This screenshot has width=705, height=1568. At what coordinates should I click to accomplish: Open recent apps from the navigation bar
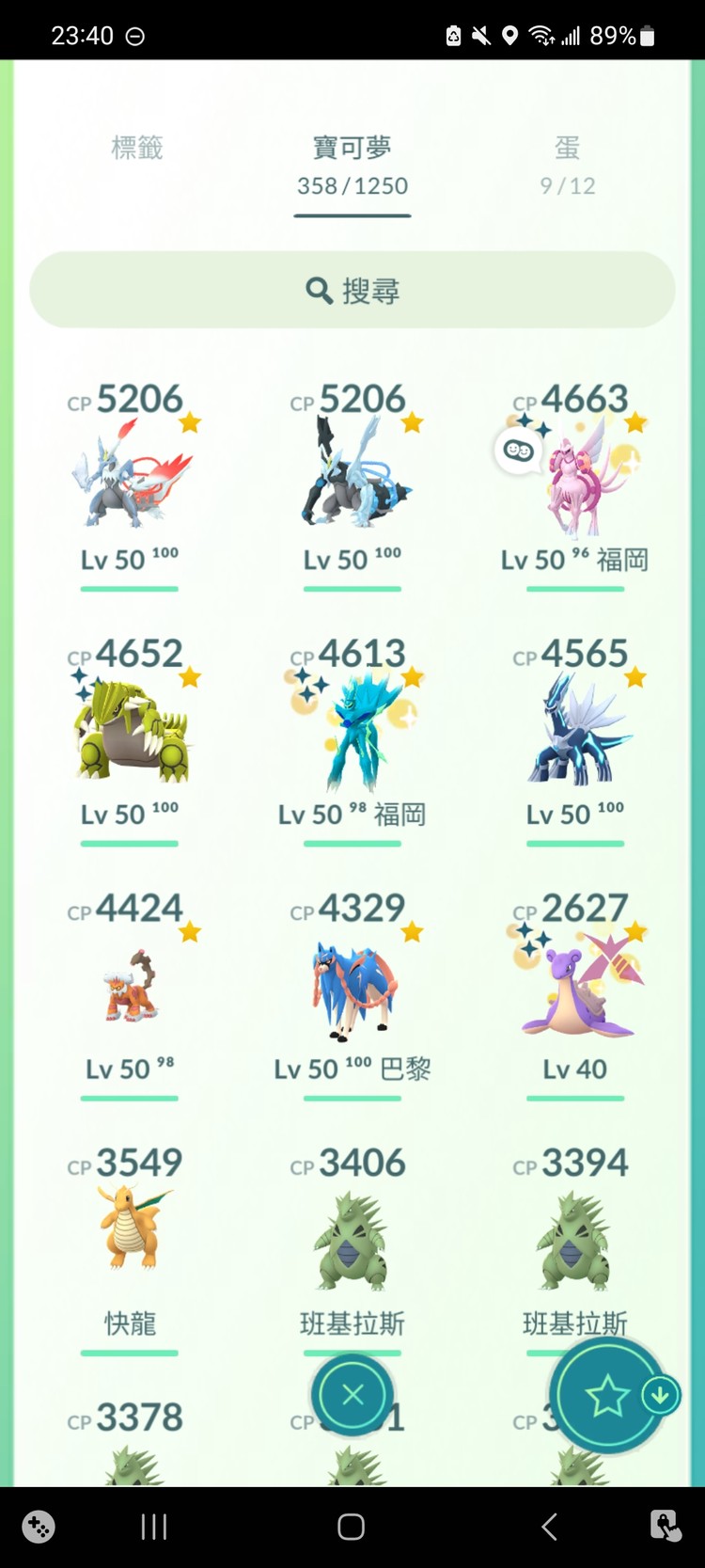pyautogui.click(x=153, y=1527)
